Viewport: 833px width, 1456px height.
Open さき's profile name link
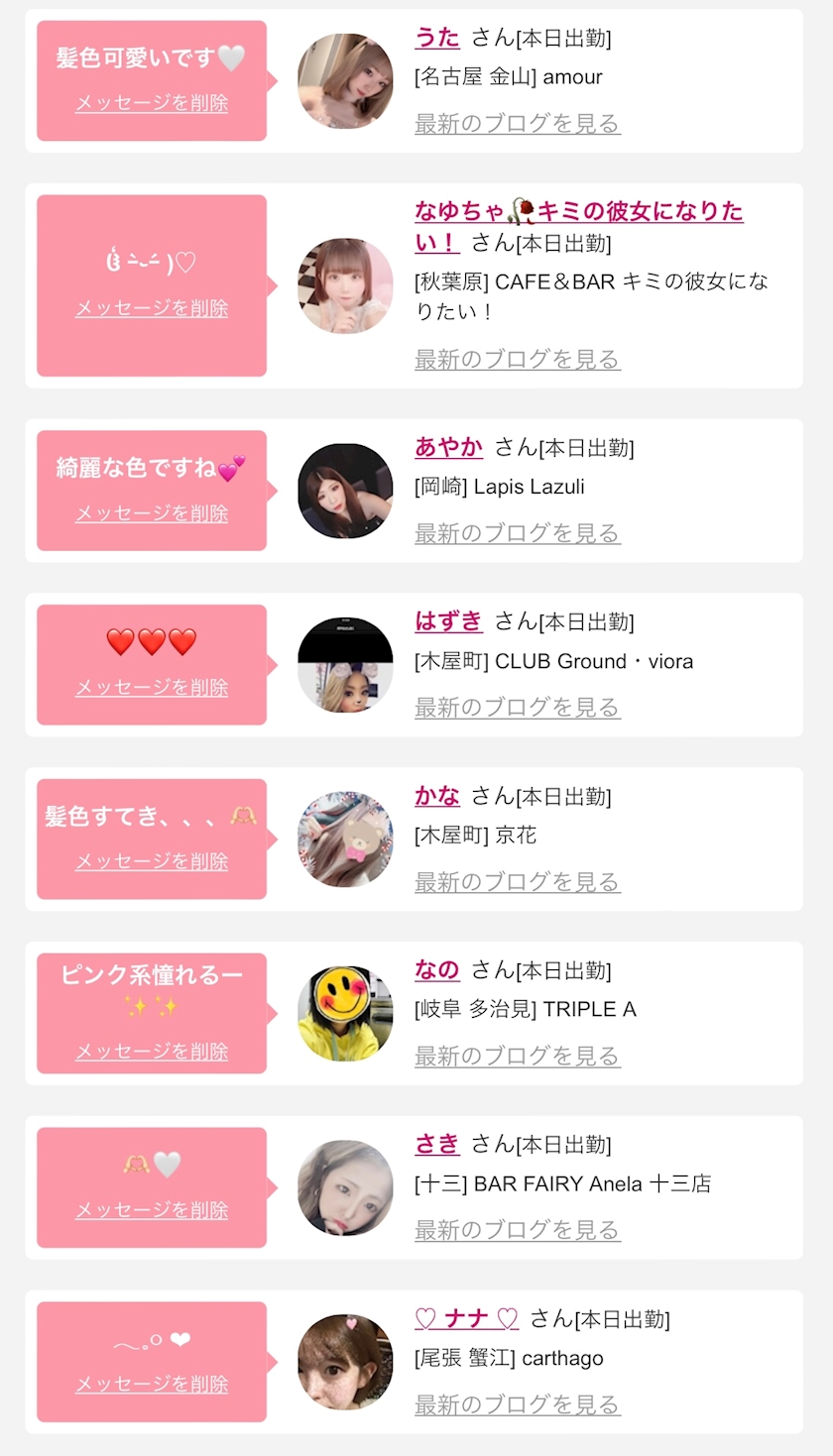point(437,1145)
